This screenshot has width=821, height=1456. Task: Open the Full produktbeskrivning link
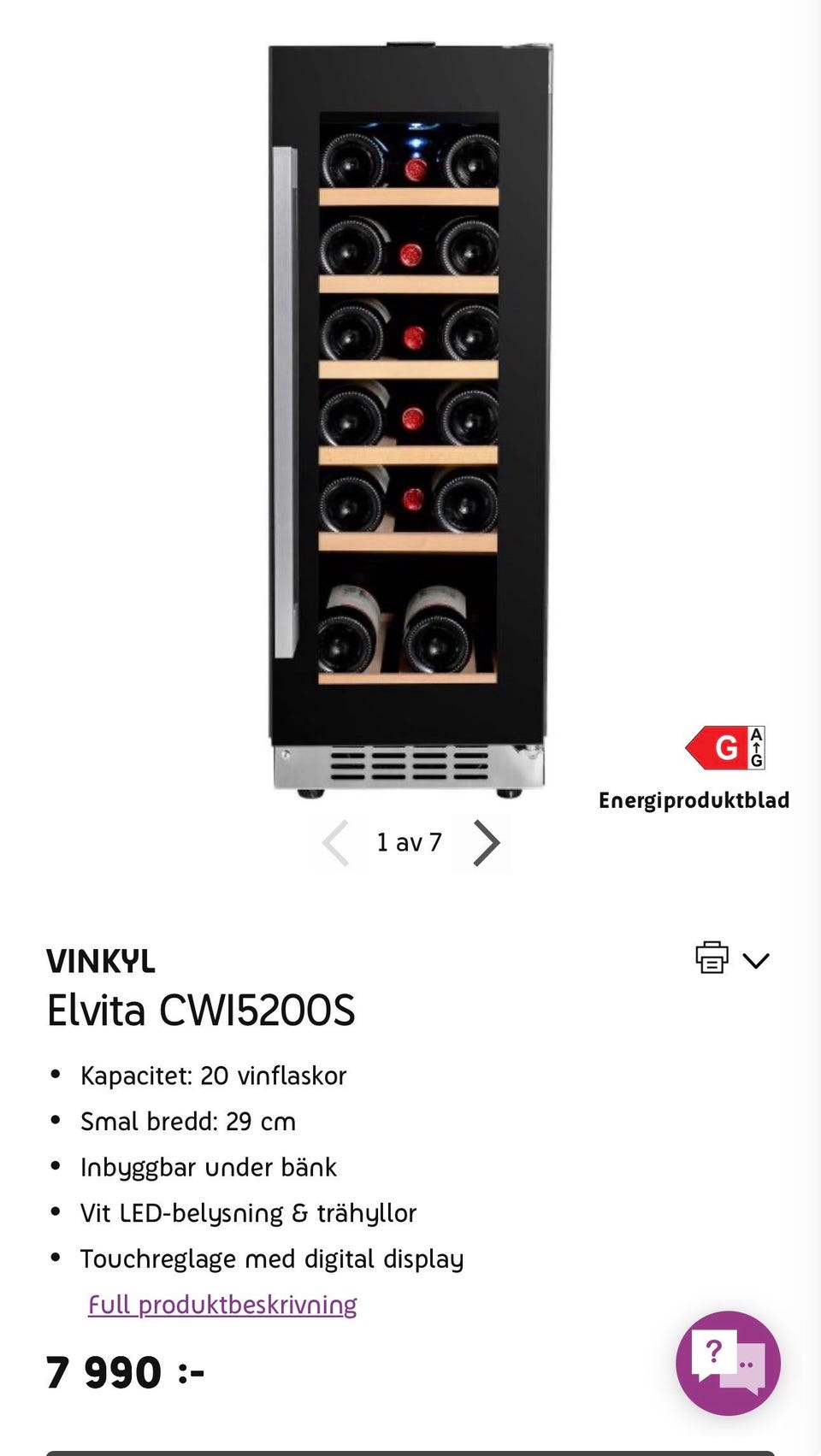pyautogui.click(x=222, y=1305)
